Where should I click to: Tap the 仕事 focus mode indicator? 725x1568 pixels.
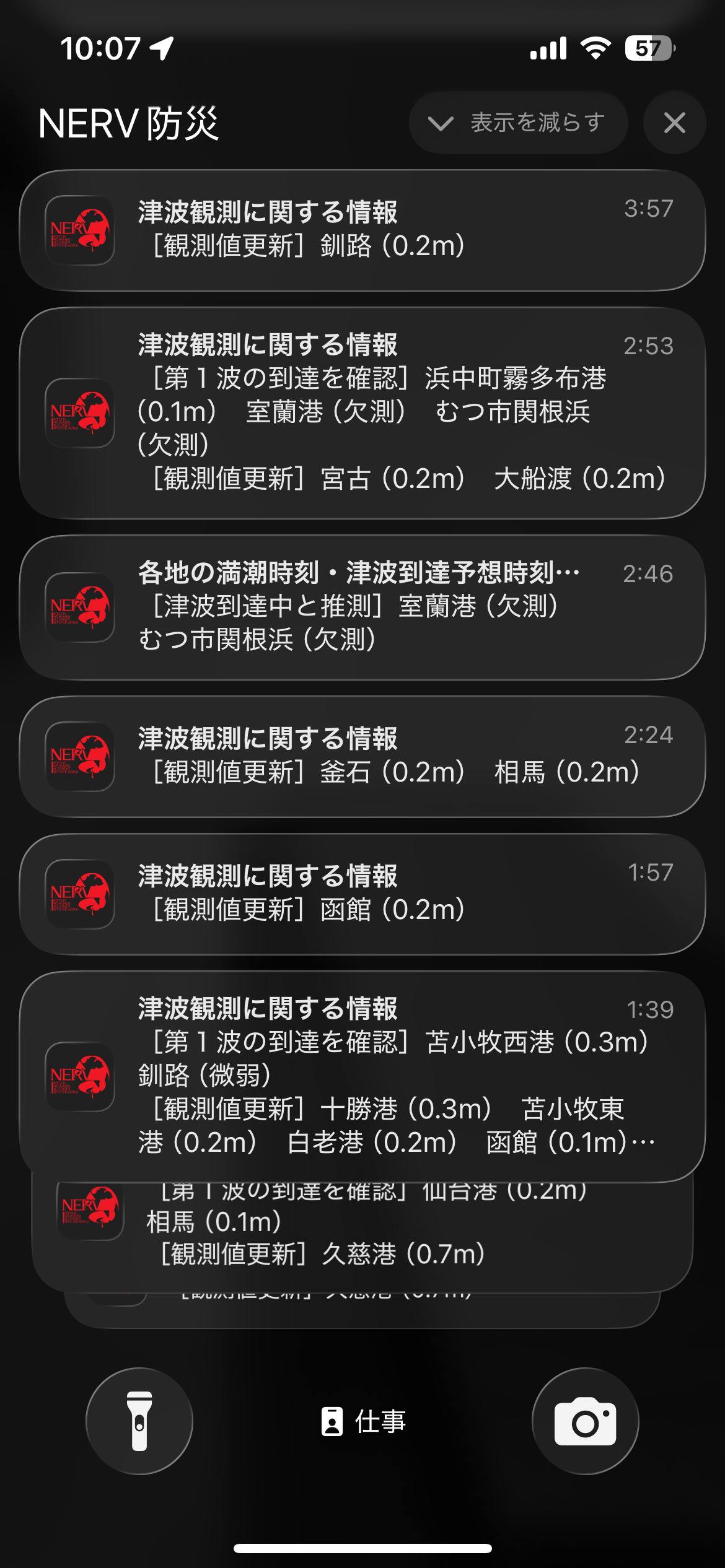363,1421
